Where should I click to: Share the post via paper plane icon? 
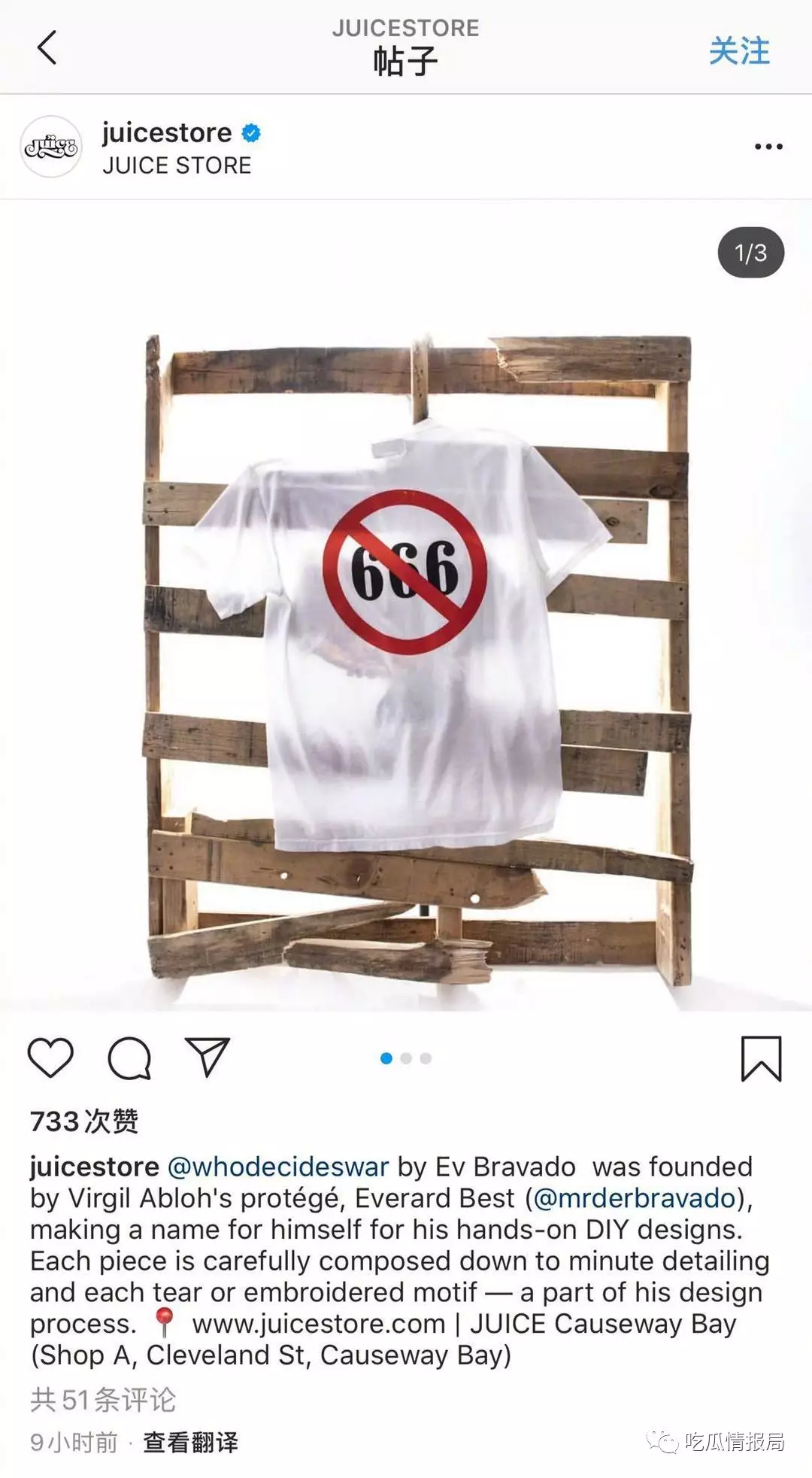[207, 1057]
